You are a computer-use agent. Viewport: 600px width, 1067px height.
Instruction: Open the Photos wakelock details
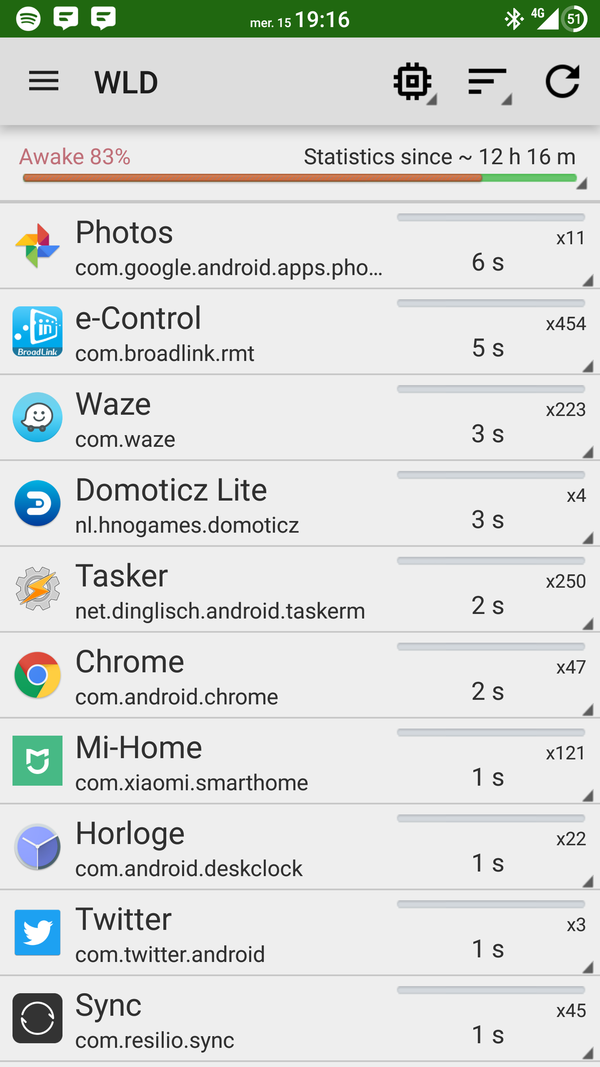[x=300, y=246]
